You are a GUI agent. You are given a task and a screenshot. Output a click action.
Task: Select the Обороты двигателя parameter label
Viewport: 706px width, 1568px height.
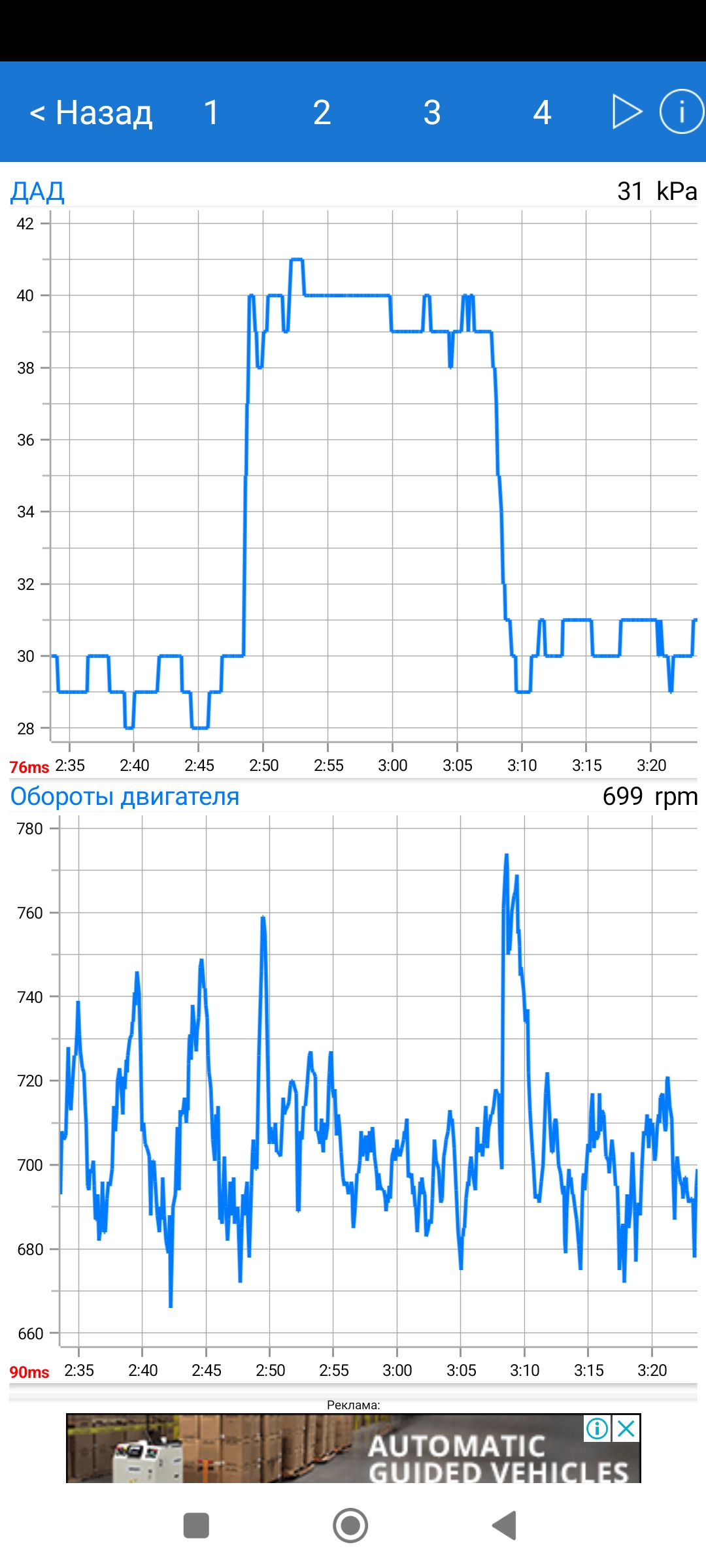[125, 796]
